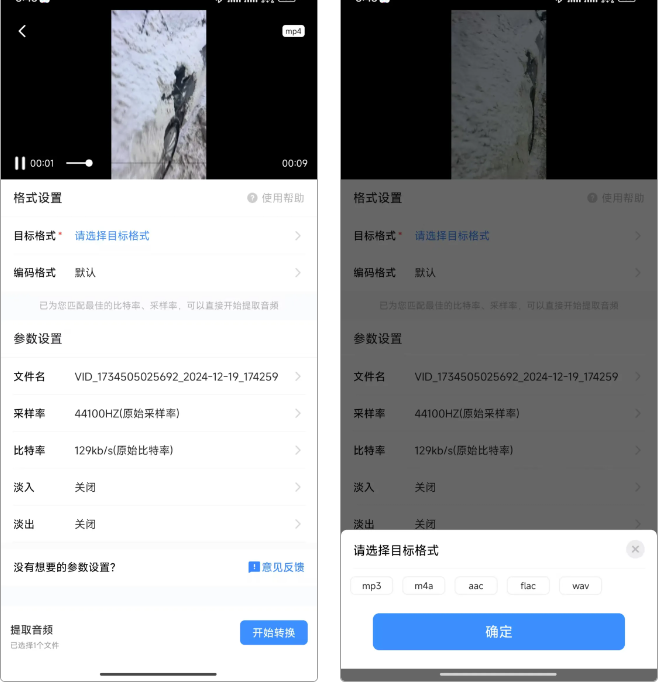The height and width of the screenshot is (687, 658).
Task: Open 意见反馈 feedback link
Action: tap(276, 567)
